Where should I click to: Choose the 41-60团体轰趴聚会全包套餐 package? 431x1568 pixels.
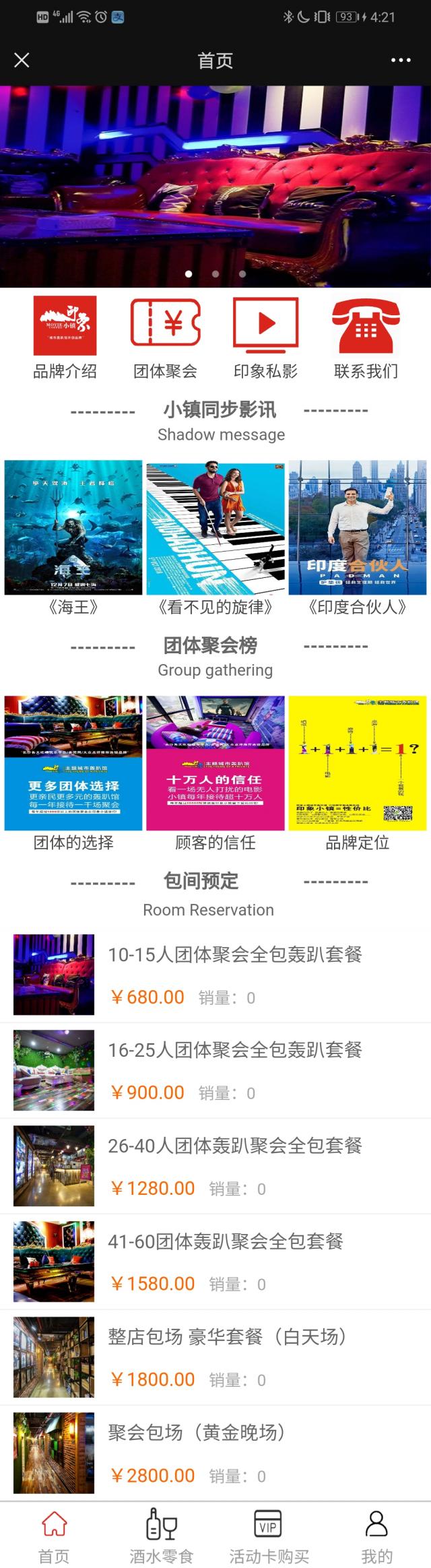click(x=226, y=1241)
